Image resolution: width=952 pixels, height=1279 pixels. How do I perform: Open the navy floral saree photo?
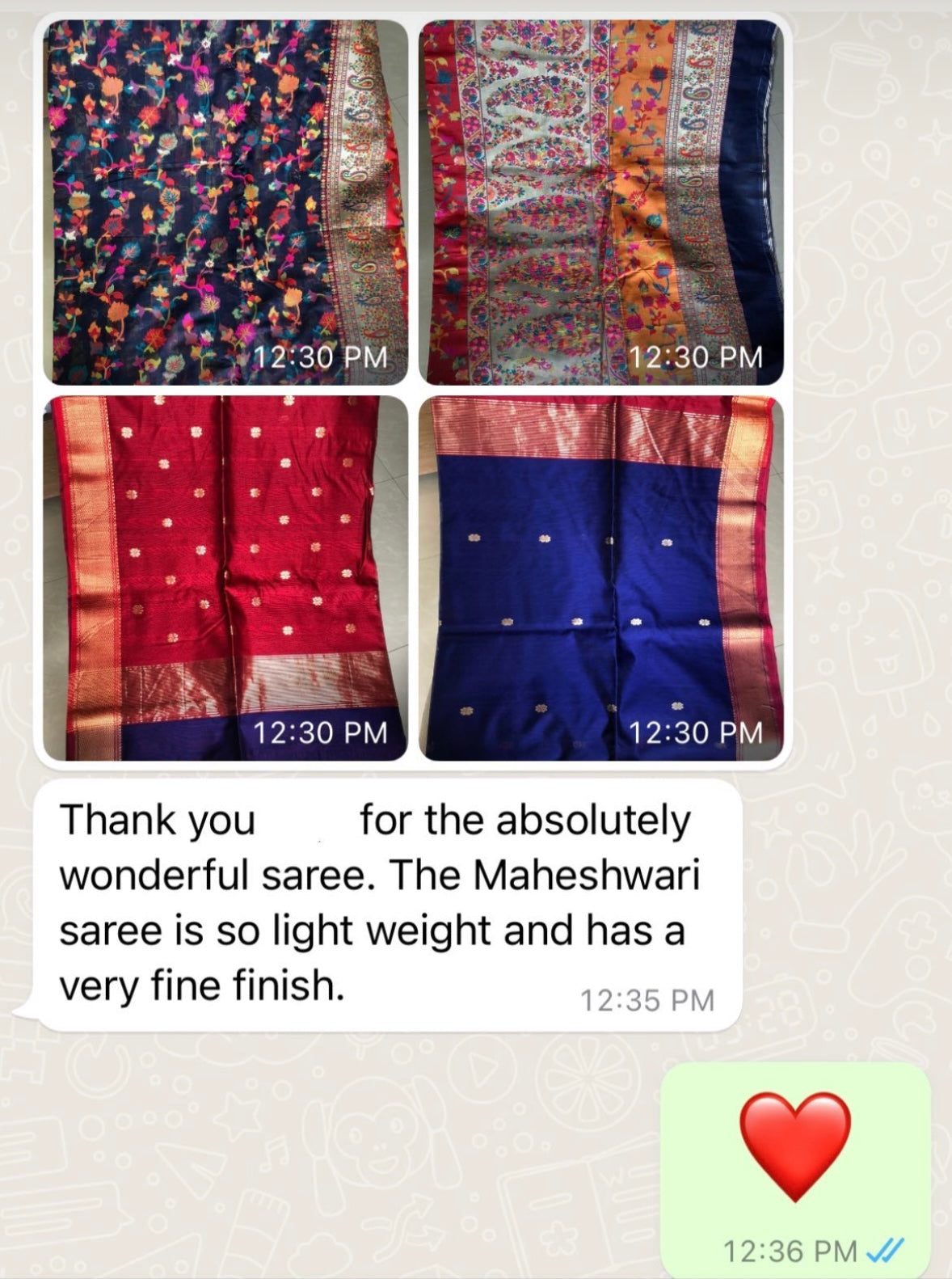225,202
